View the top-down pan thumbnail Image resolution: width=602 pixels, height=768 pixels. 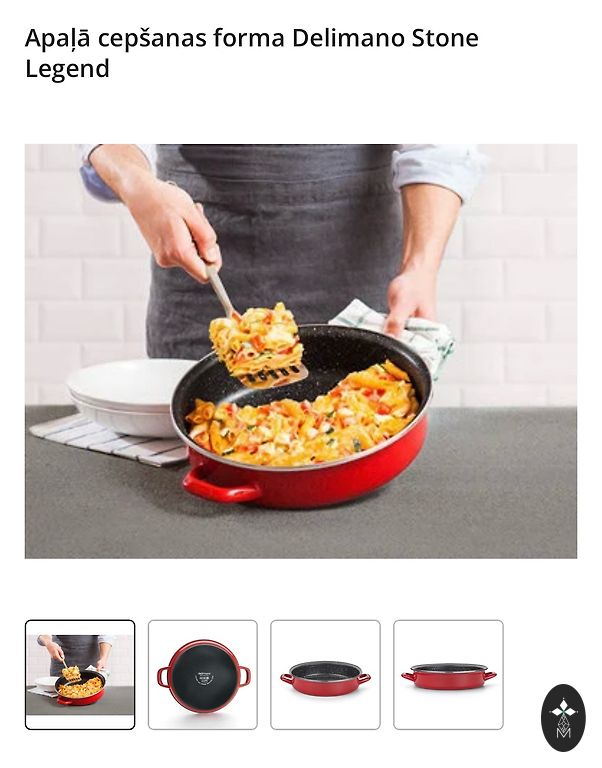(203, 674)
